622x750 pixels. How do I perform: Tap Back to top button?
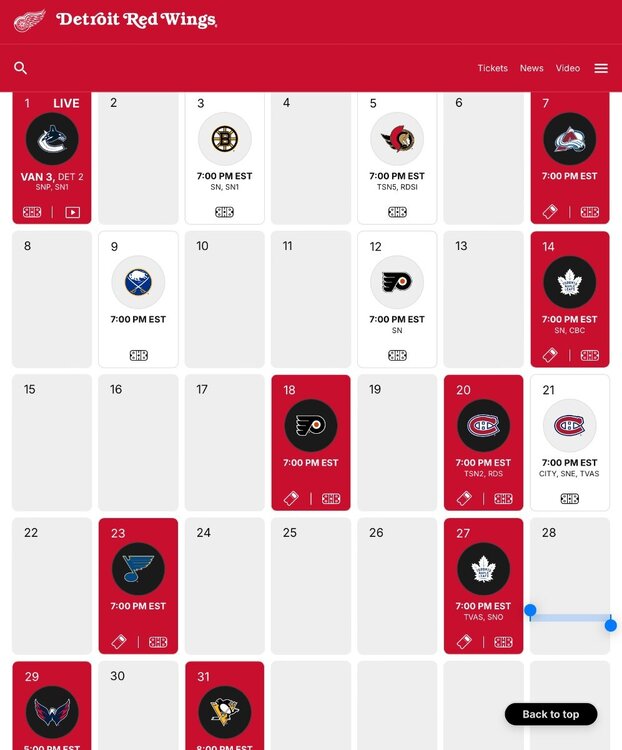(550, 714)
